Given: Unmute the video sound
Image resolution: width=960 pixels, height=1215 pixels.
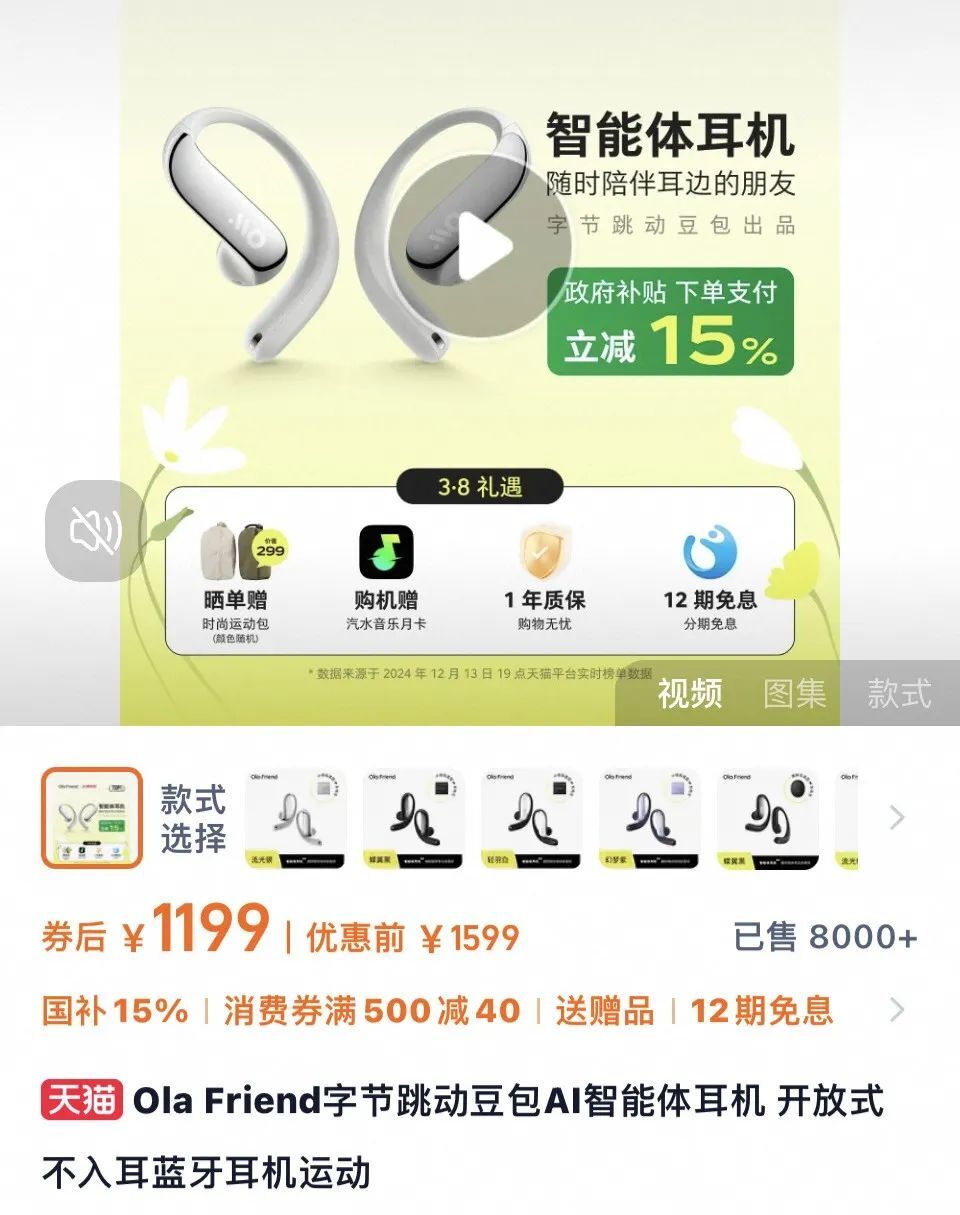Looking at the screenshot, I should pyautogui.click(x=96, y=530).
